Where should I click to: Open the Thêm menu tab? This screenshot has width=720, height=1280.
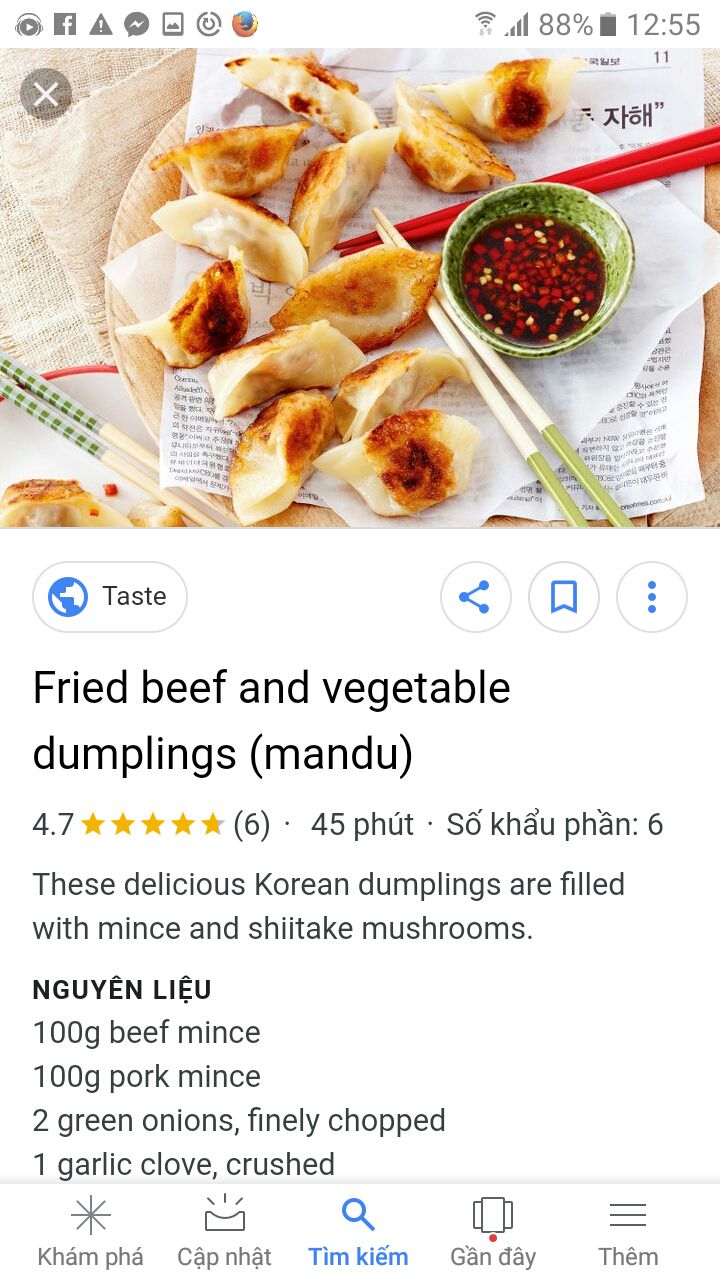[x=628, y=1232]
